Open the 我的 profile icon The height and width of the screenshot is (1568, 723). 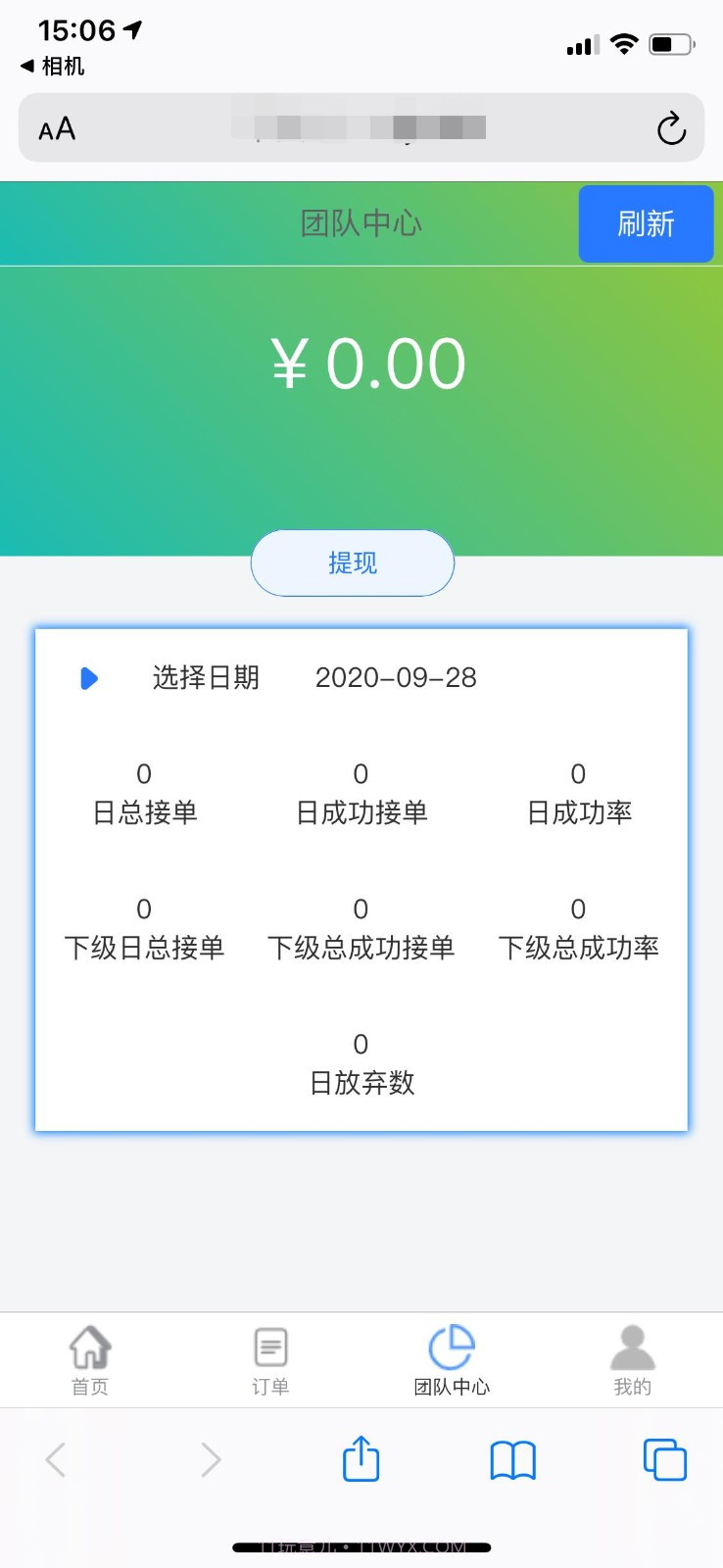tap(632, 1347)
